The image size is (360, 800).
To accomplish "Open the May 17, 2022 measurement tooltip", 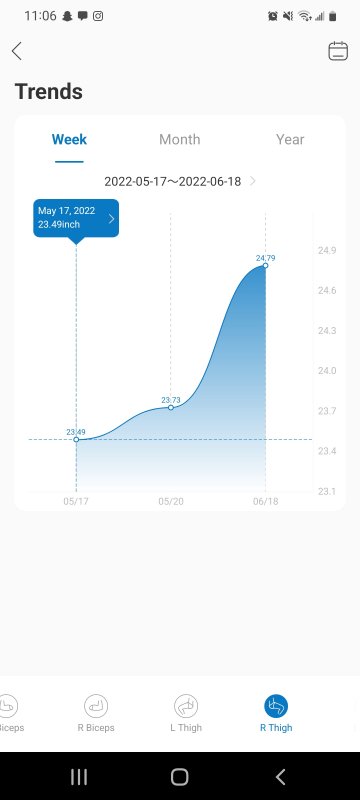I will pyautogui.click(x=76, y=218).
